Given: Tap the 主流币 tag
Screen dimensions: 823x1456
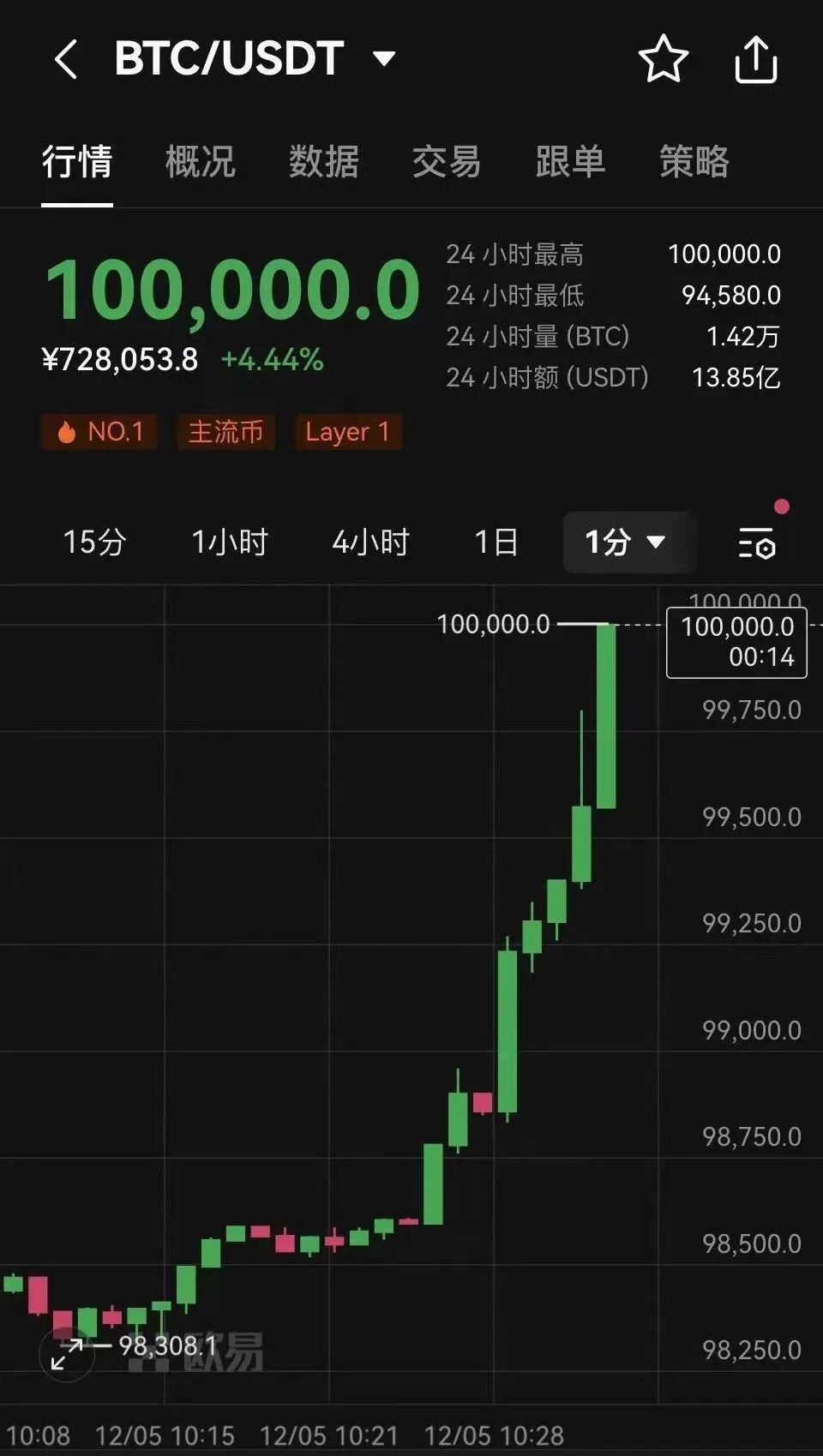Looking at the screenshot, I should (225, 432).
